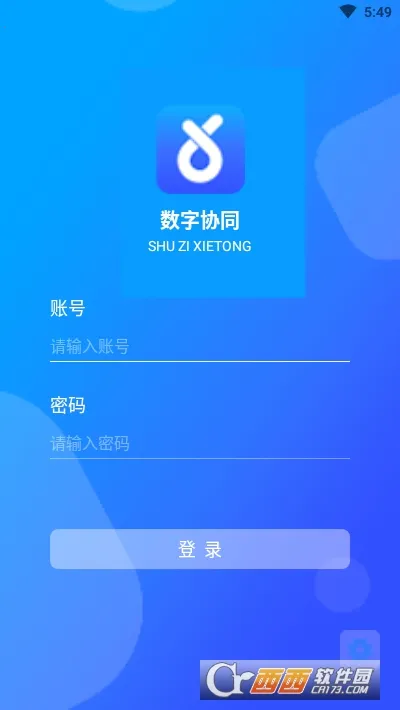Focus the 密码 password field

[x=200, y=444]
